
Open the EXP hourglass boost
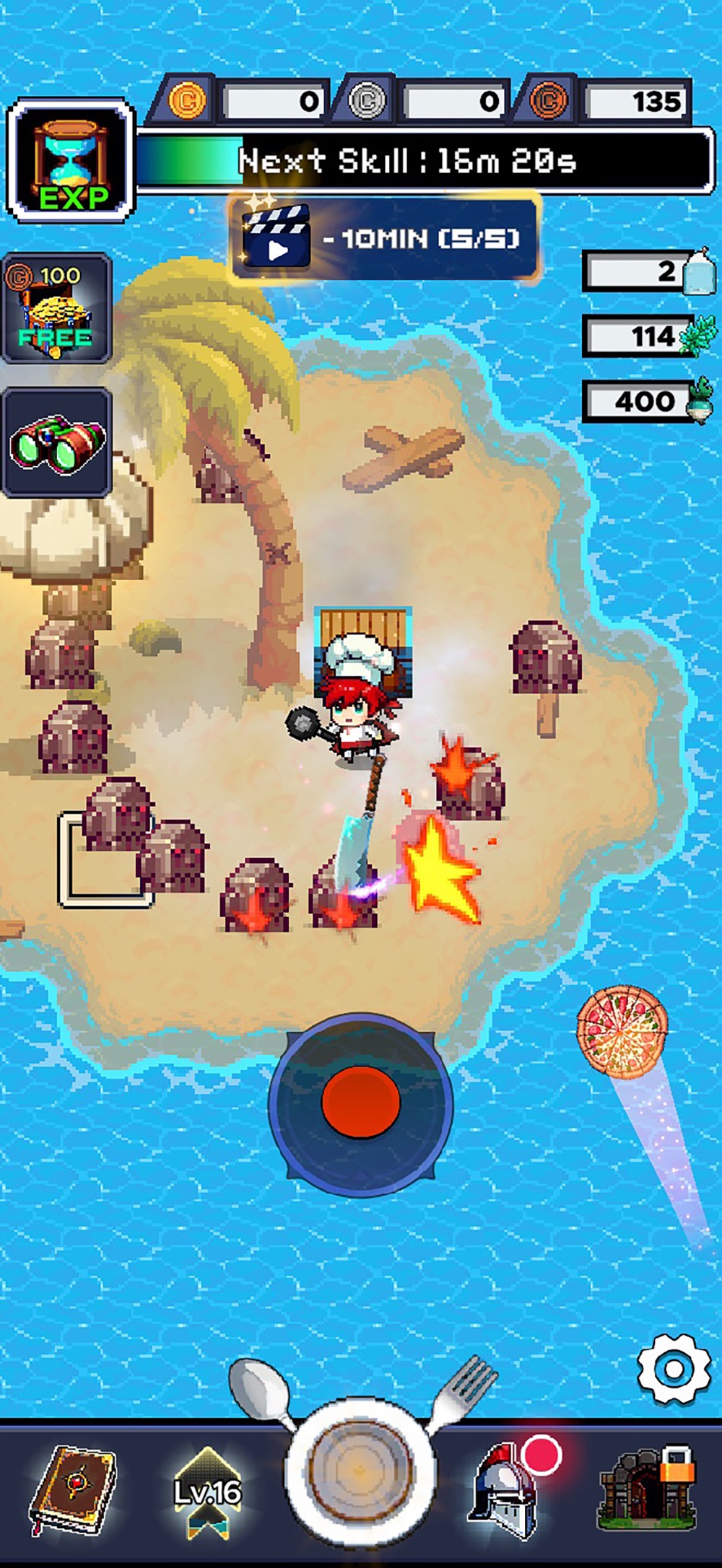tap(71, 162)
